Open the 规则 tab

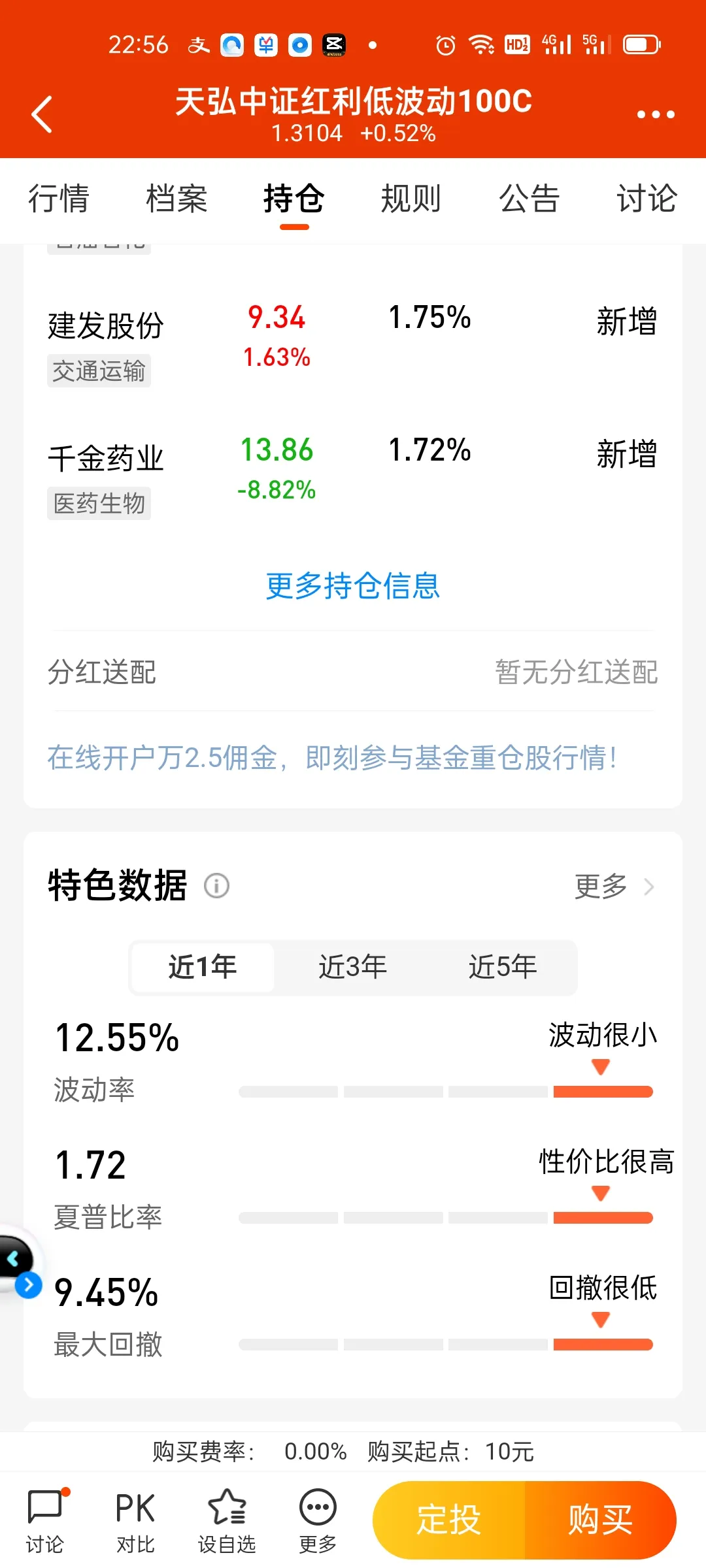pyautogui.click(x=411, y=199)
